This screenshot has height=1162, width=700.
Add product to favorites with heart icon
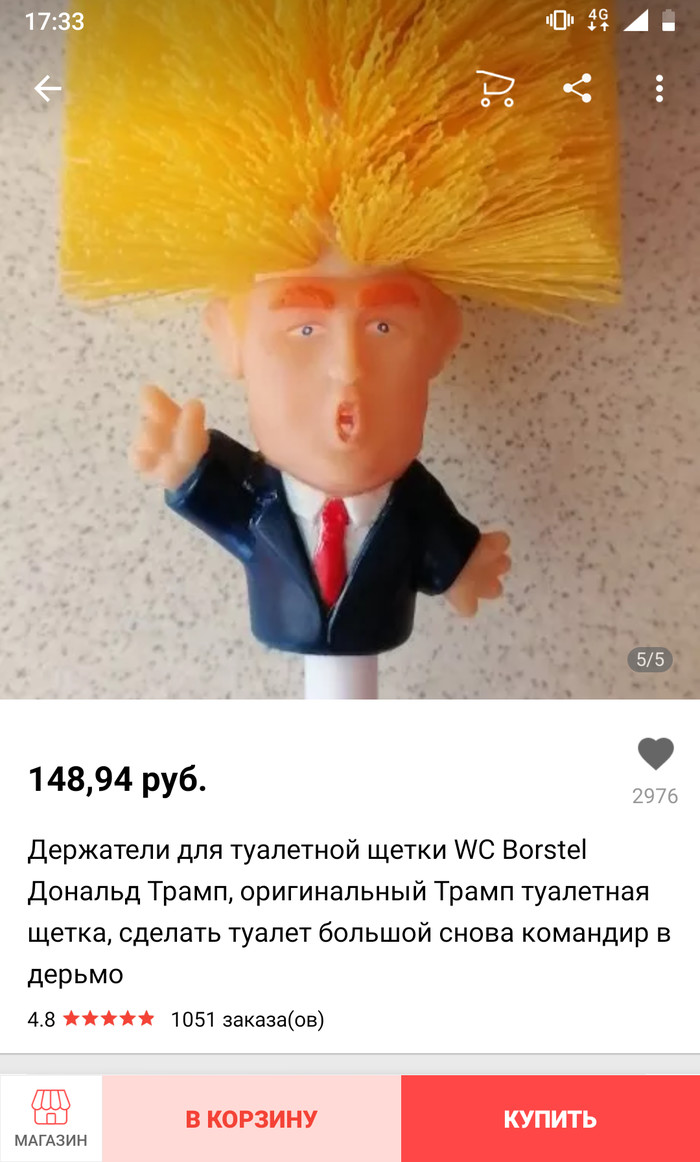655,754
